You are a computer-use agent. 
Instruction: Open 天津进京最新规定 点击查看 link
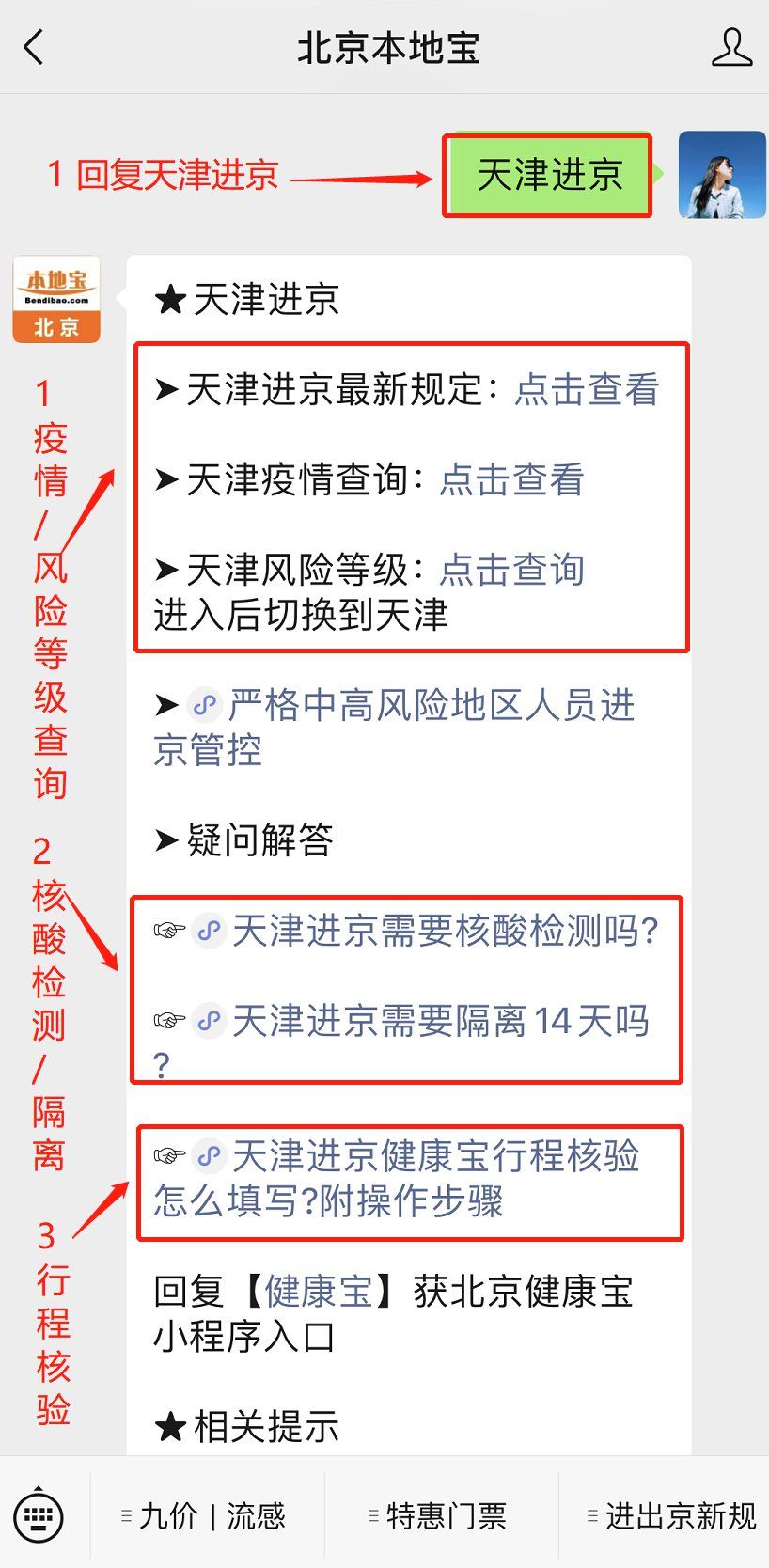coord(587,389)
